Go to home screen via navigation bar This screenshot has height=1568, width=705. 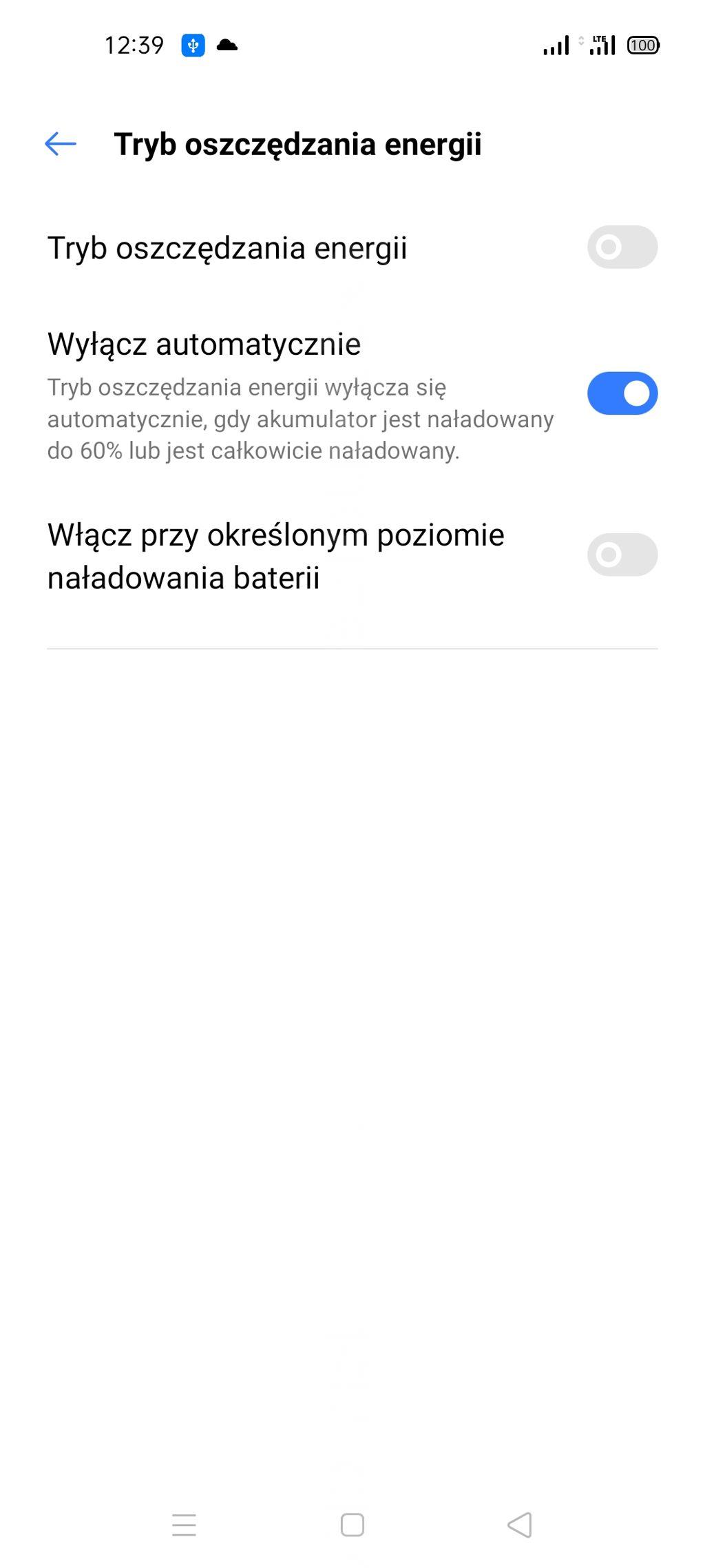(352, 1525)
